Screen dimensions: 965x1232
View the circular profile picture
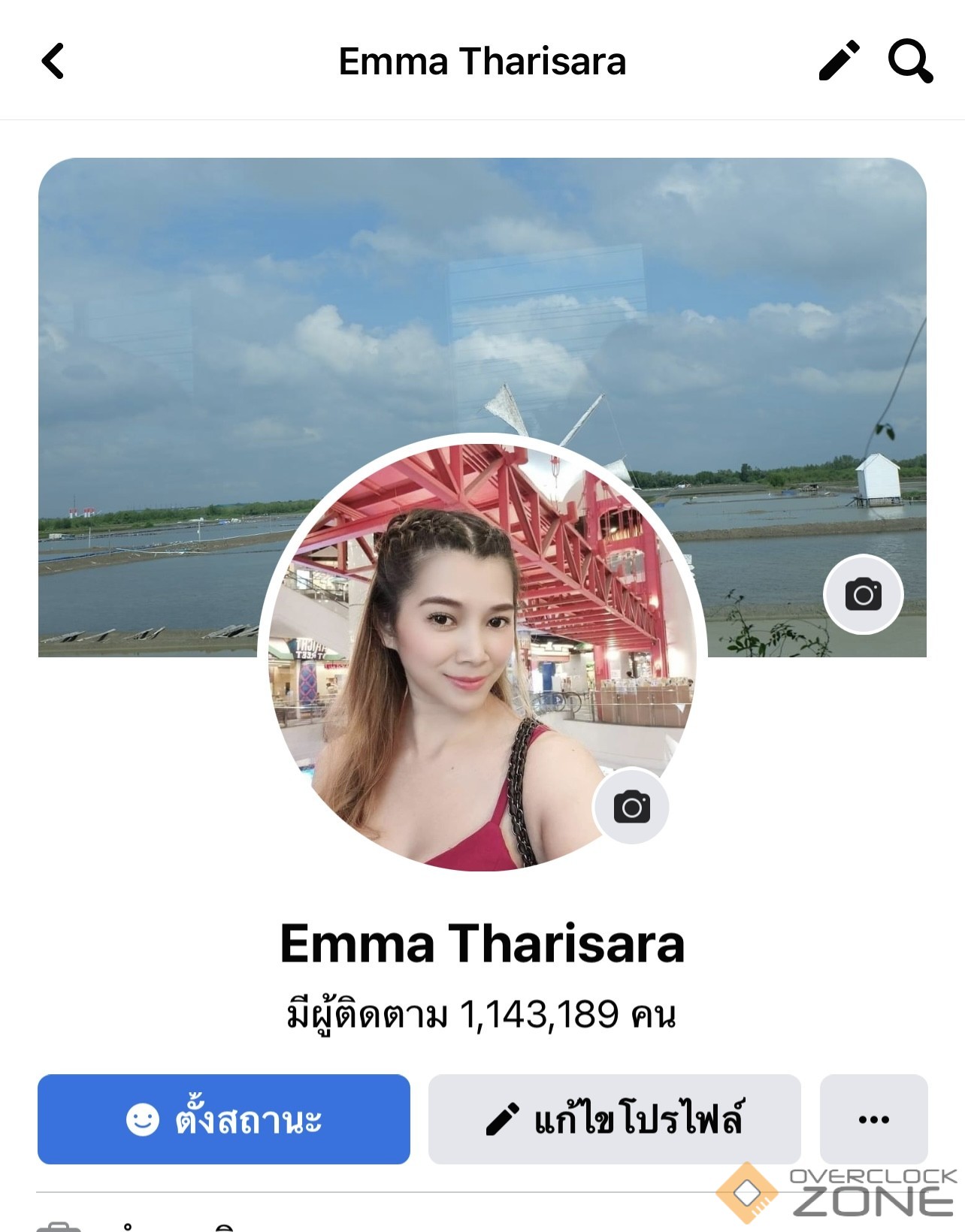pyautogui.click(x=466, y=661)
